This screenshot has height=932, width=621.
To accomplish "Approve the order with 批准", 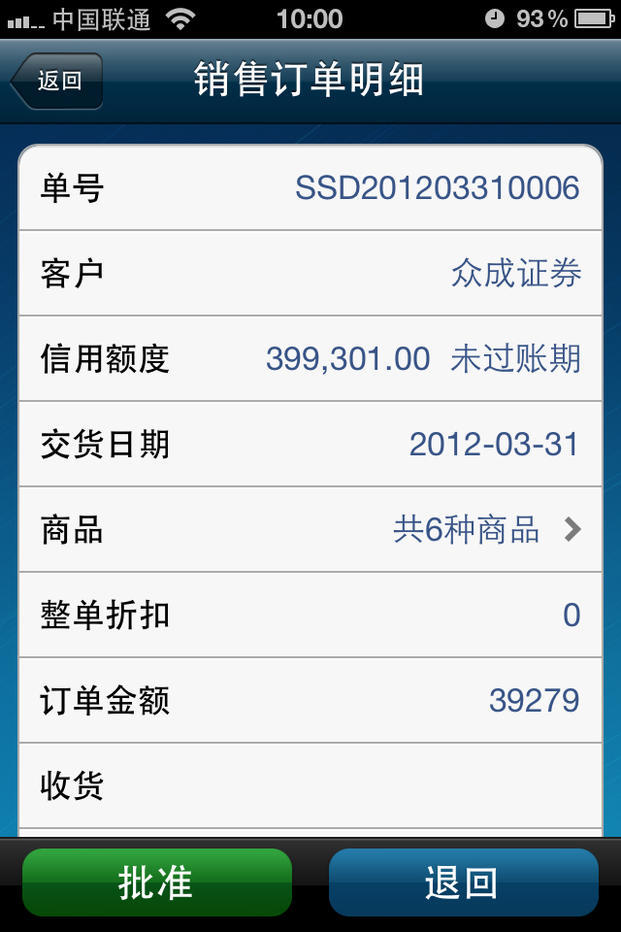I will (x=156, y=883).
